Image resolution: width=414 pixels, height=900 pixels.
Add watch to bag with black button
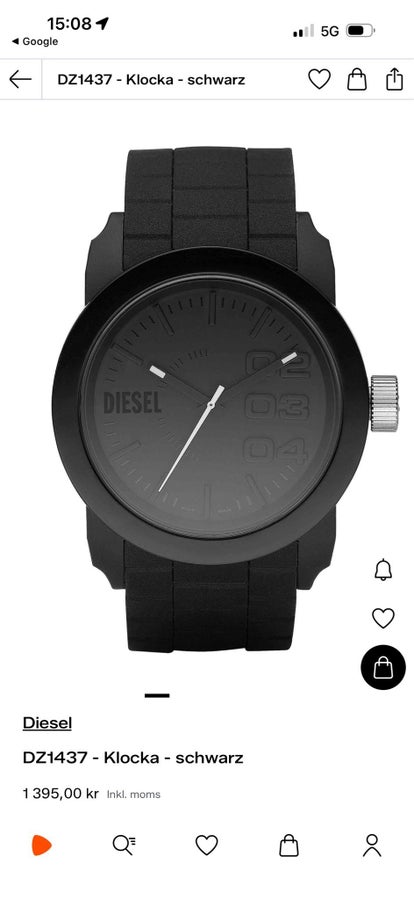point(383,667)
